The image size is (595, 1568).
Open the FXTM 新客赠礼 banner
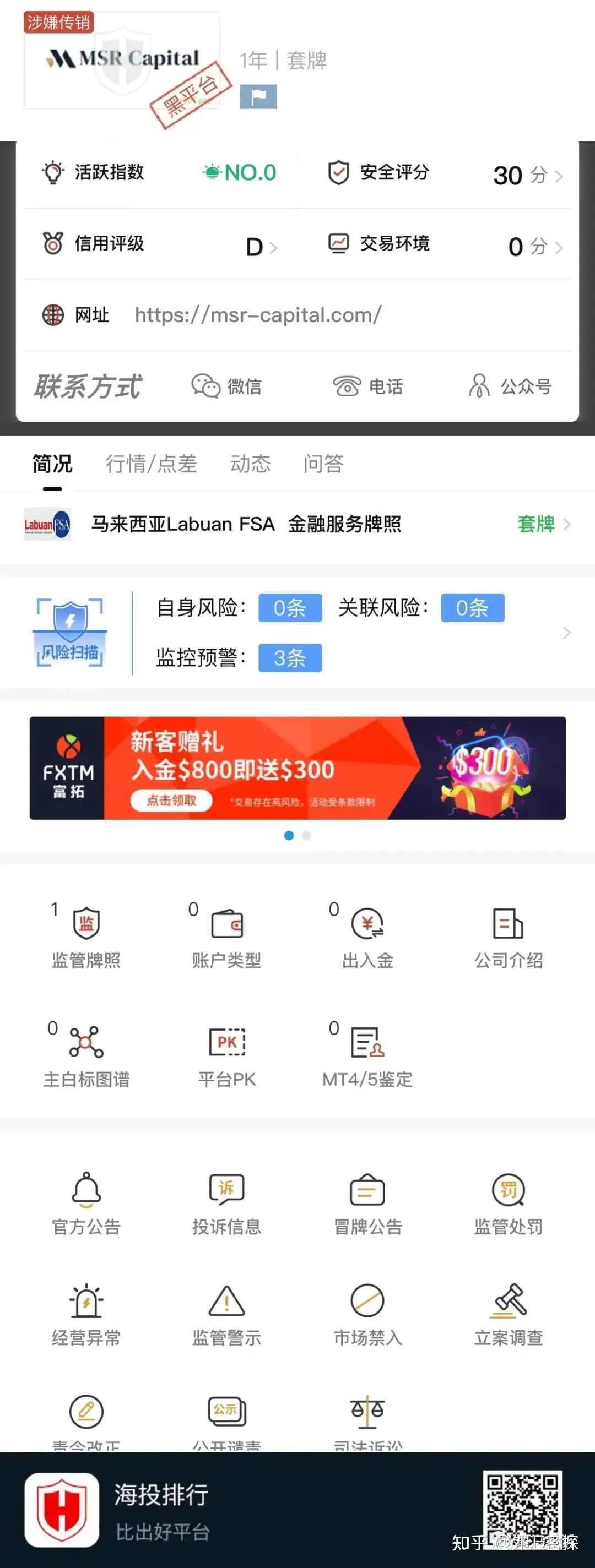coord(297,768)
